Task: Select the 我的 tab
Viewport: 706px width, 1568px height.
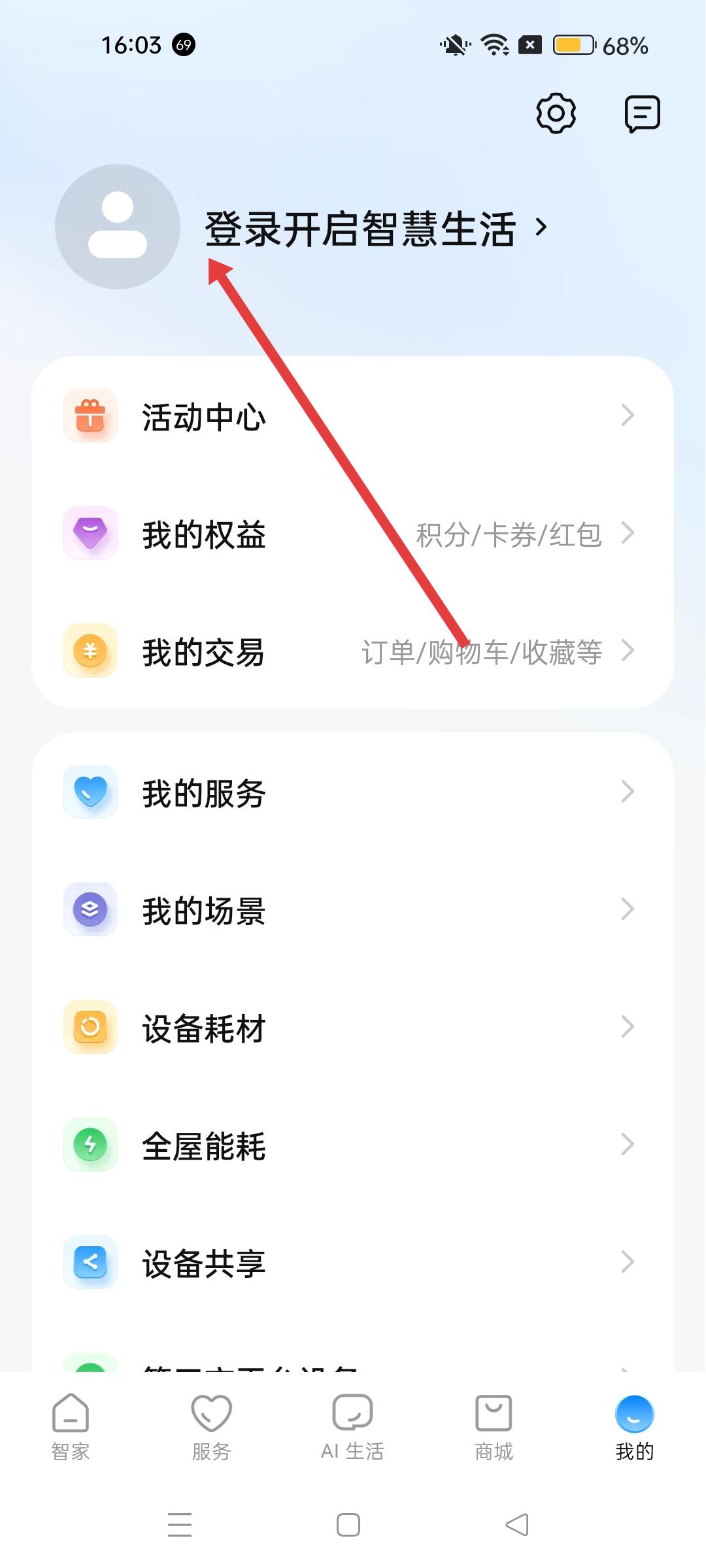Action: click(x=634, y=1426)
